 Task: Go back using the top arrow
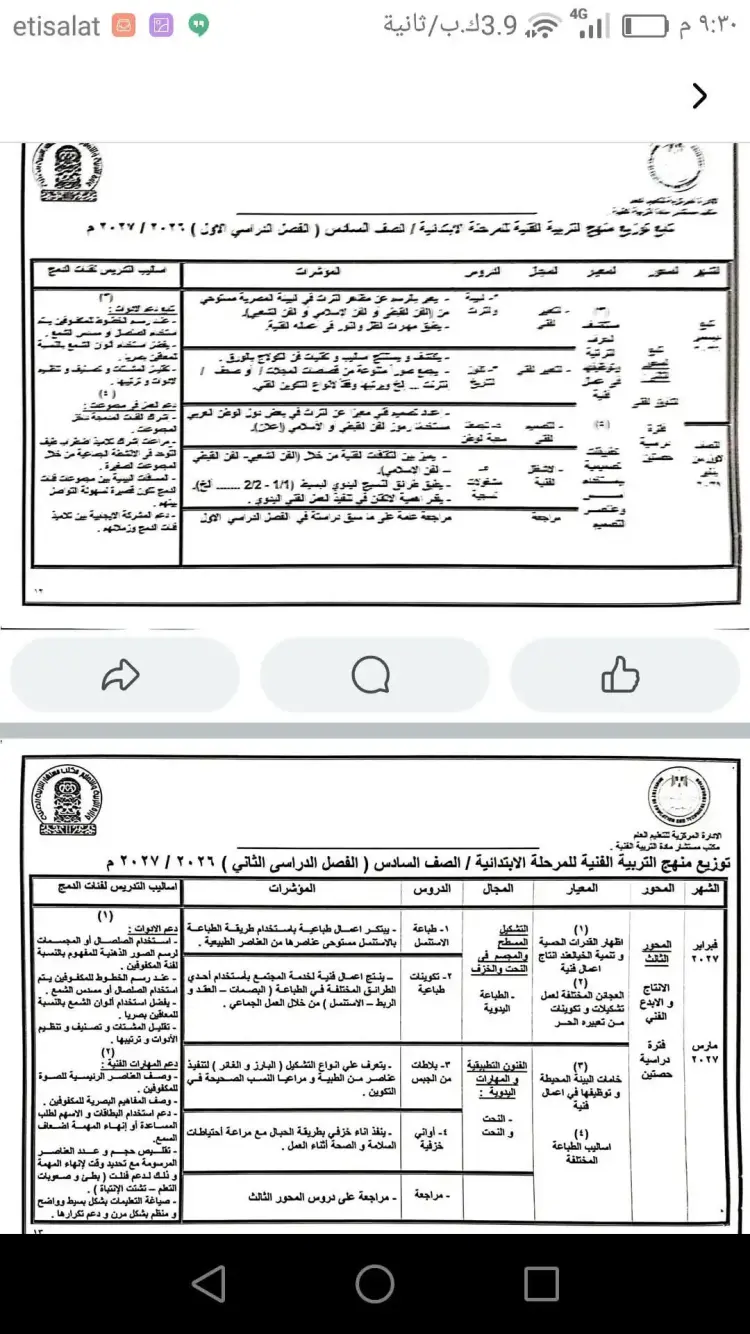click(x=699, y=96)
